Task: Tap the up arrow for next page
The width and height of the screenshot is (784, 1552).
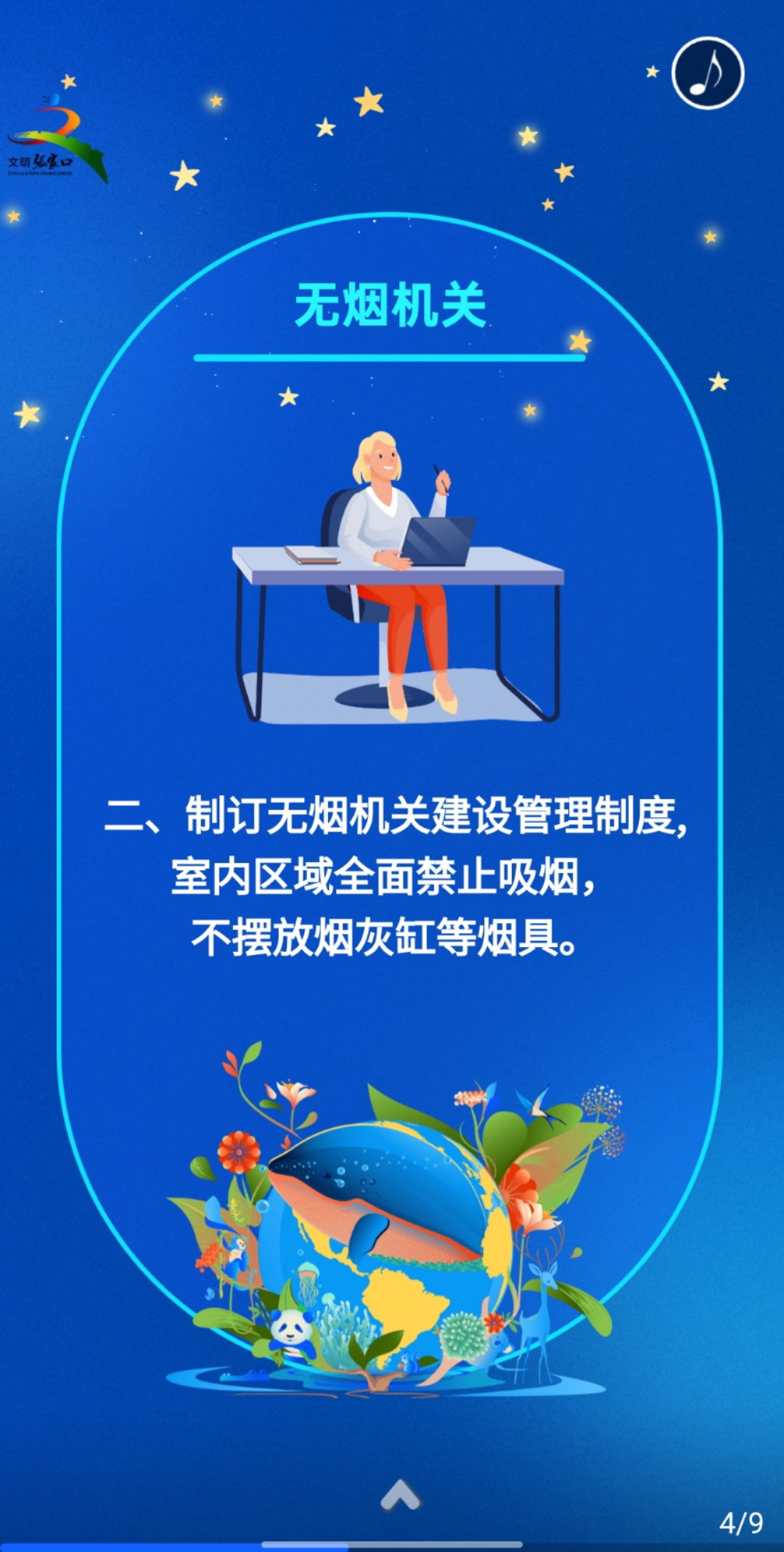Action: pos(400,1495)
